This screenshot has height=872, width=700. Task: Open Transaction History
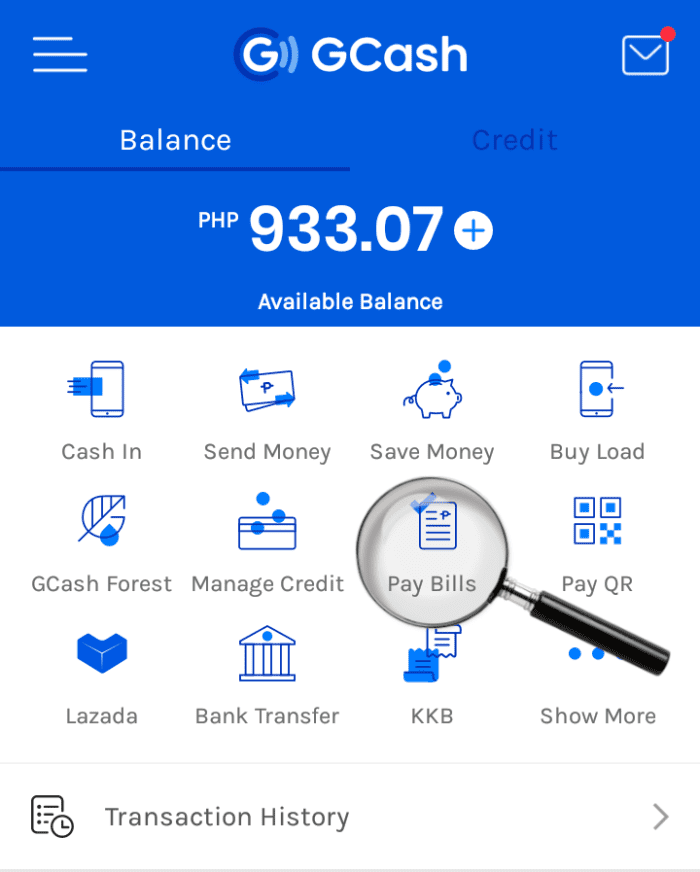click(350, 817)
